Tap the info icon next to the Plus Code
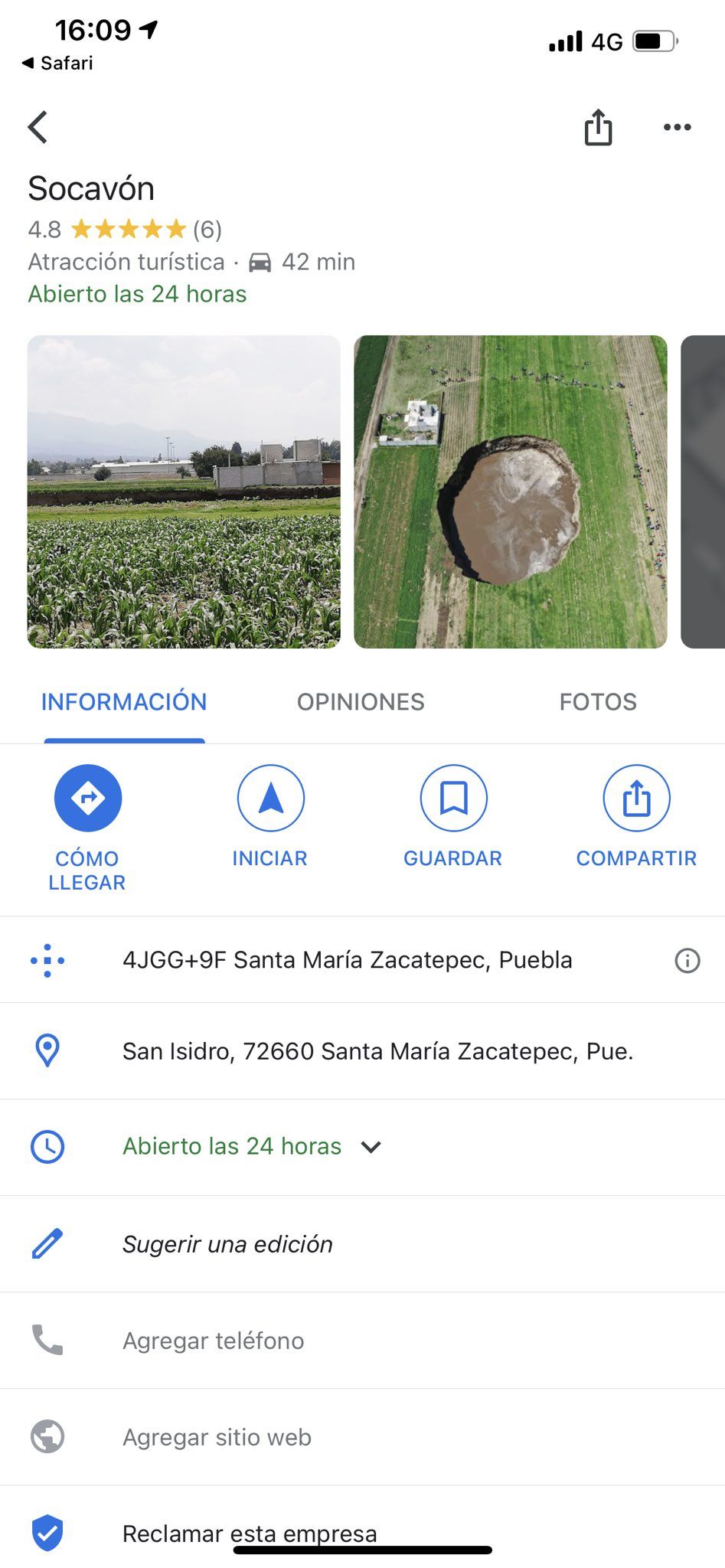Screen dimensions: 725x1568 686,959
